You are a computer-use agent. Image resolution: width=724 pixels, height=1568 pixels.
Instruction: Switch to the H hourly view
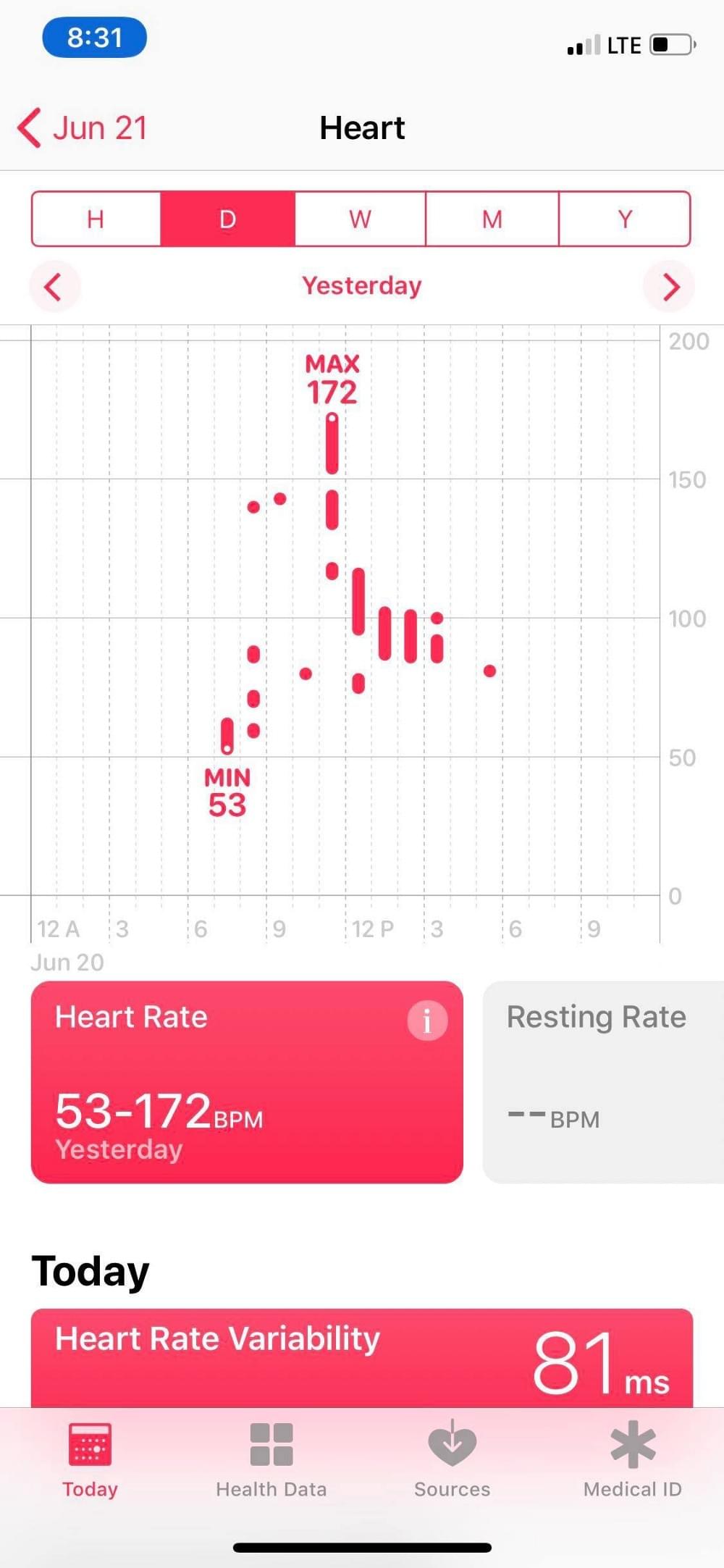pyautogui.click(x=96, y=219)
